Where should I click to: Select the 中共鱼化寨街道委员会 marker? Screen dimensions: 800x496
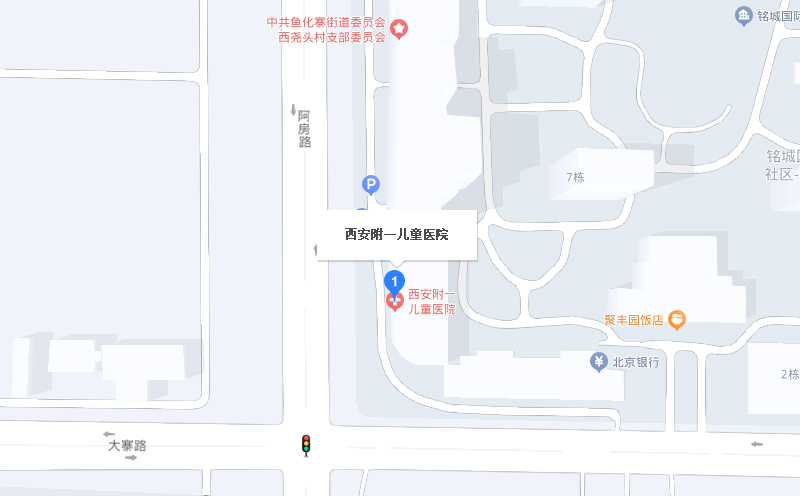pyautogui.click(x=399, y=29)
